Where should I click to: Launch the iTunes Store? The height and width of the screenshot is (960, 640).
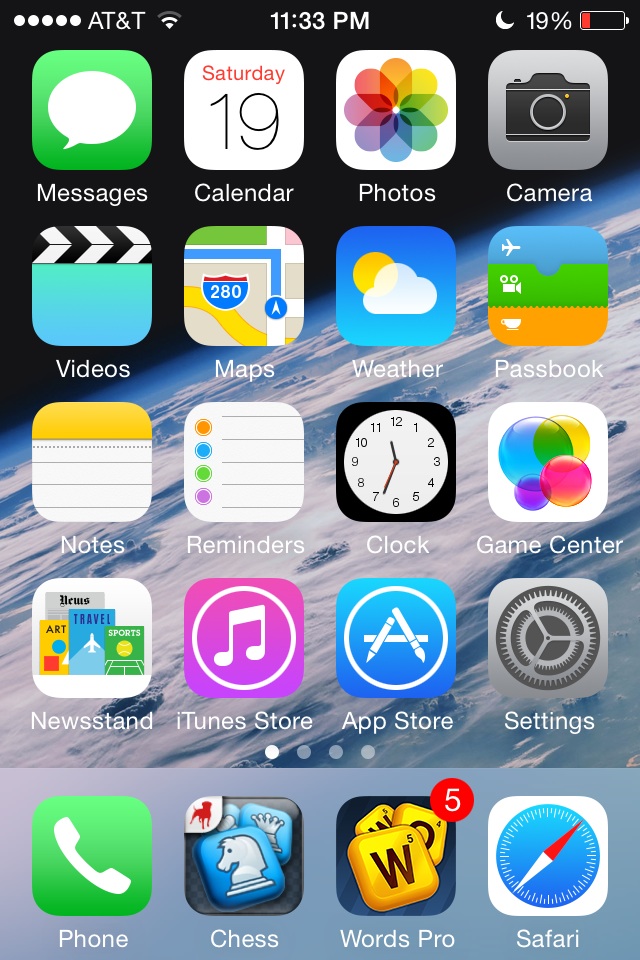tap(244, 638)
